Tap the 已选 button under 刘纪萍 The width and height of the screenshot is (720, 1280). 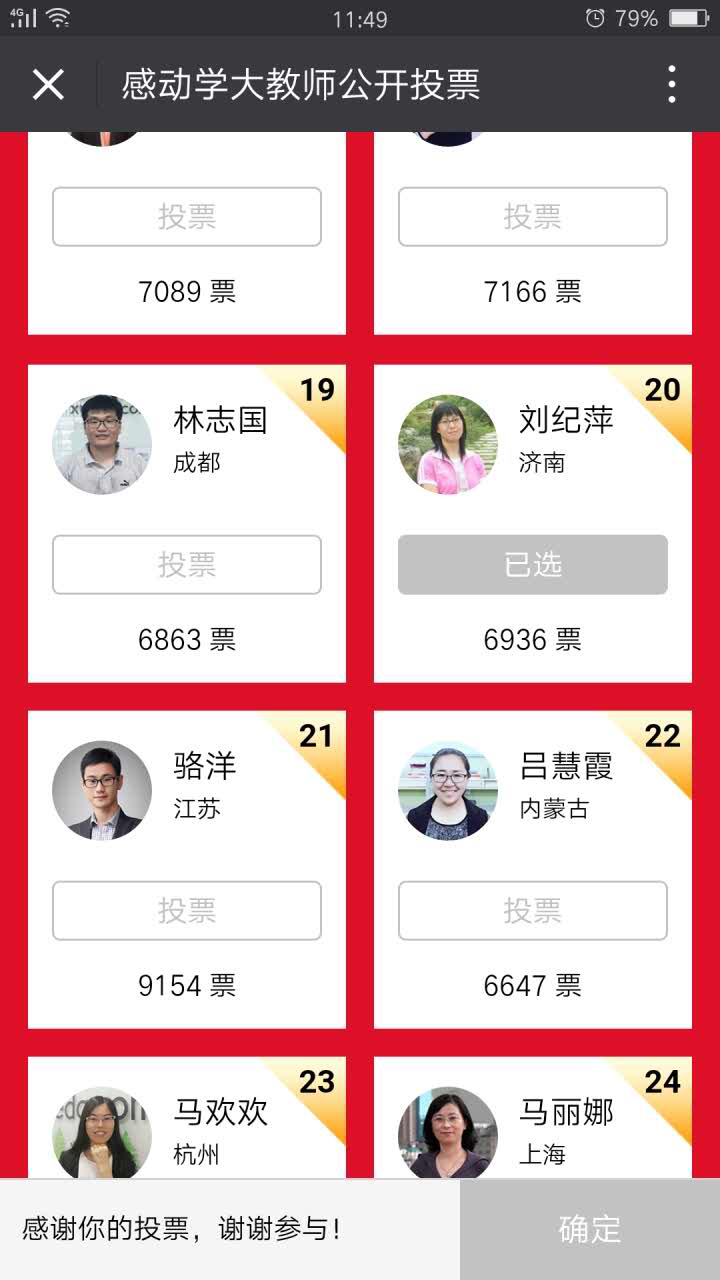(x=532, y=565)
